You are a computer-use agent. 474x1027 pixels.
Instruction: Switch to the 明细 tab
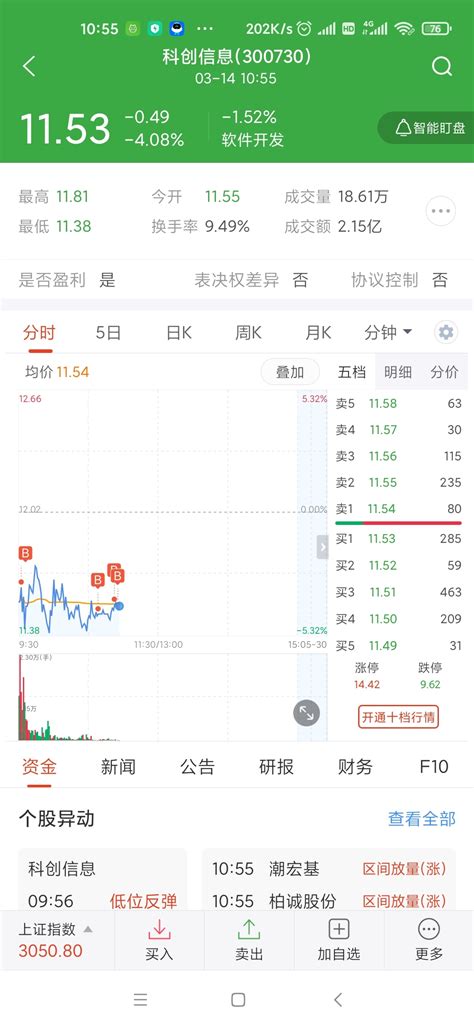(x=398, y=372)
